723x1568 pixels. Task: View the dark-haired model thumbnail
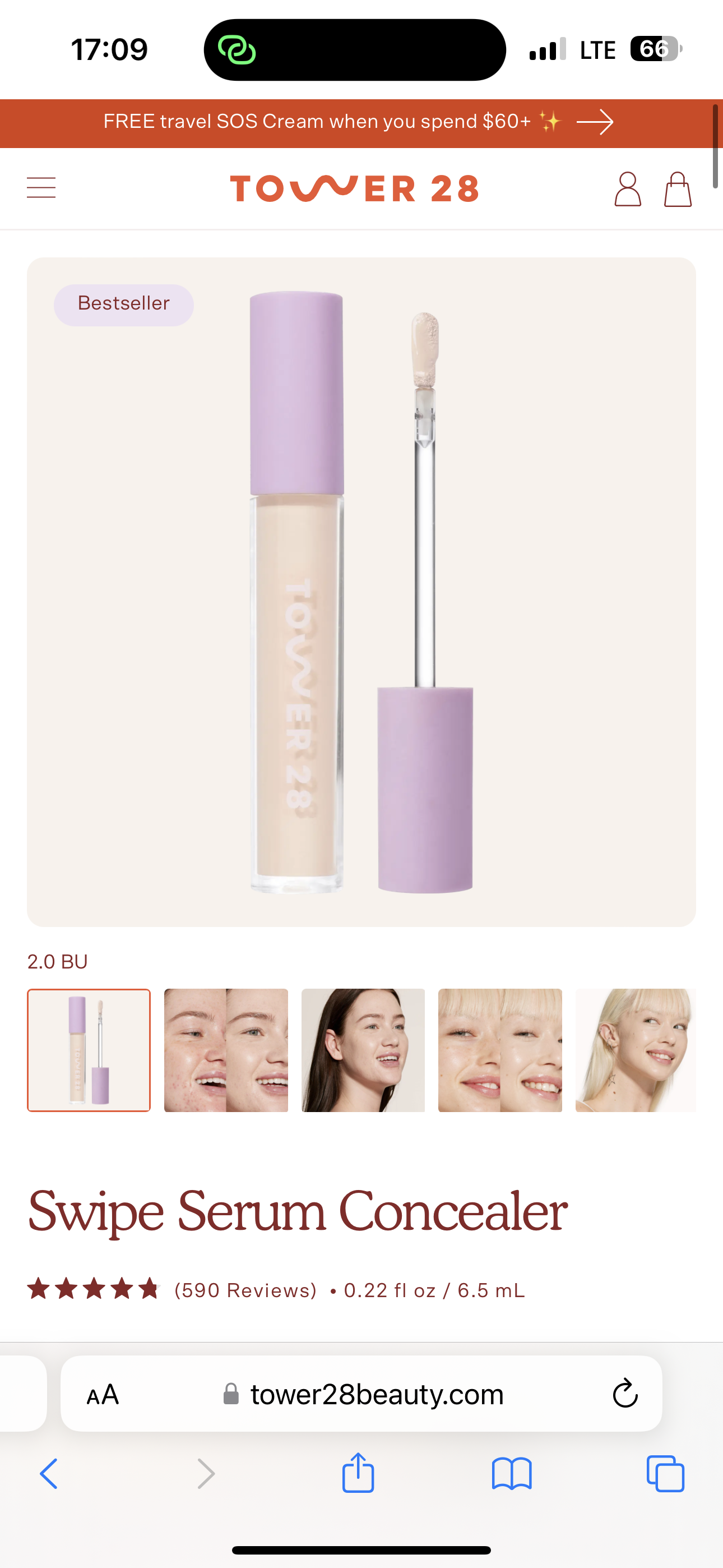coord(363,1050)
